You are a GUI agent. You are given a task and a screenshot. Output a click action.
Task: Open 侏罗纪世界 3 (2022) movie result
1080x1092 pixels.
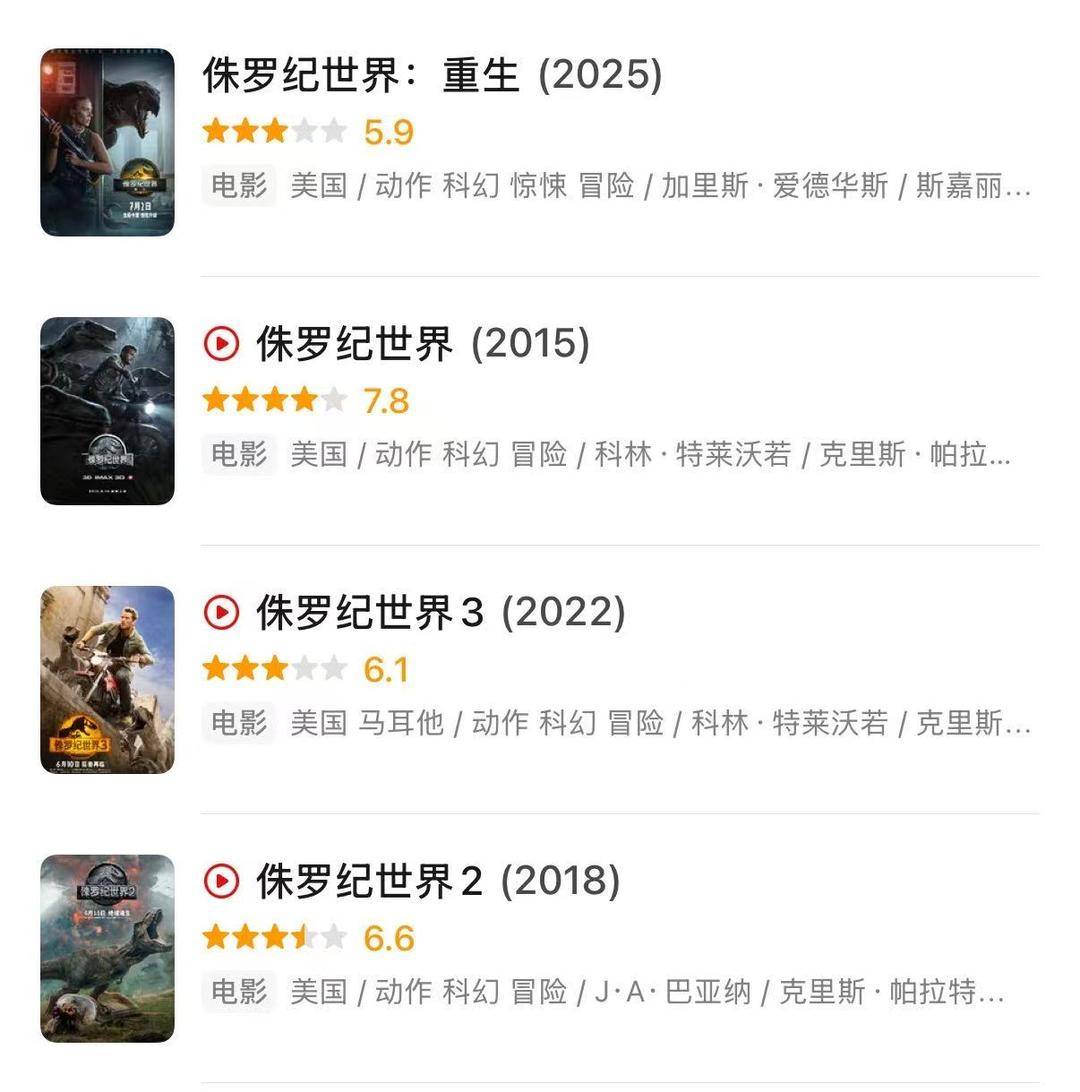tap(440, 613)
